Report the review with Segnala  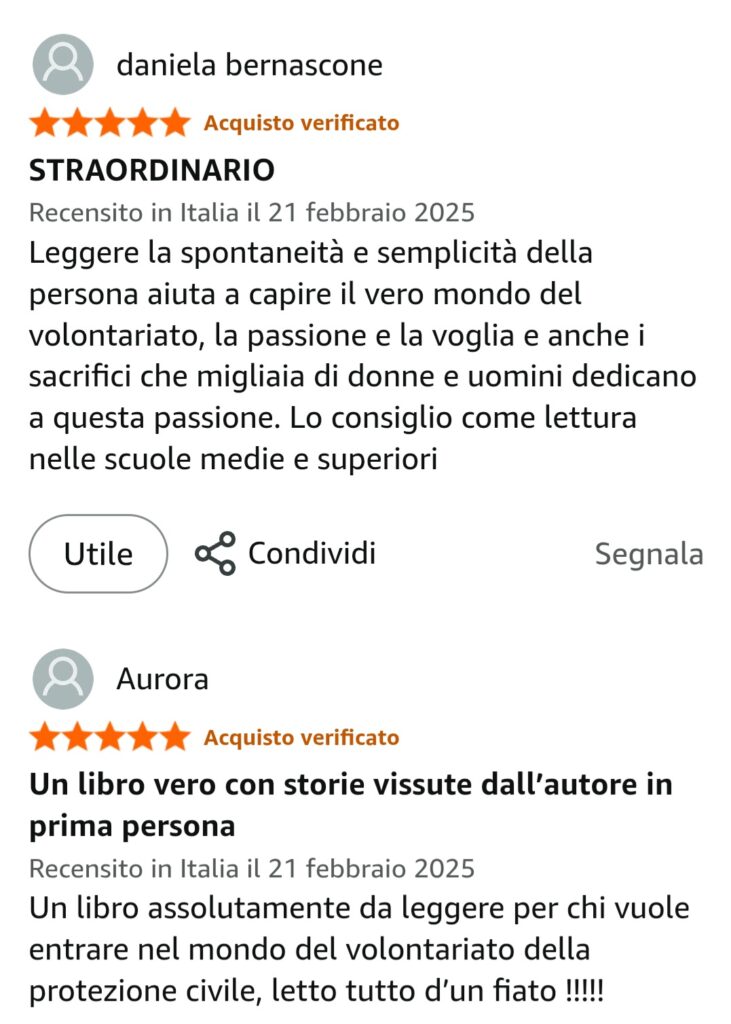[x=648, y=554]
